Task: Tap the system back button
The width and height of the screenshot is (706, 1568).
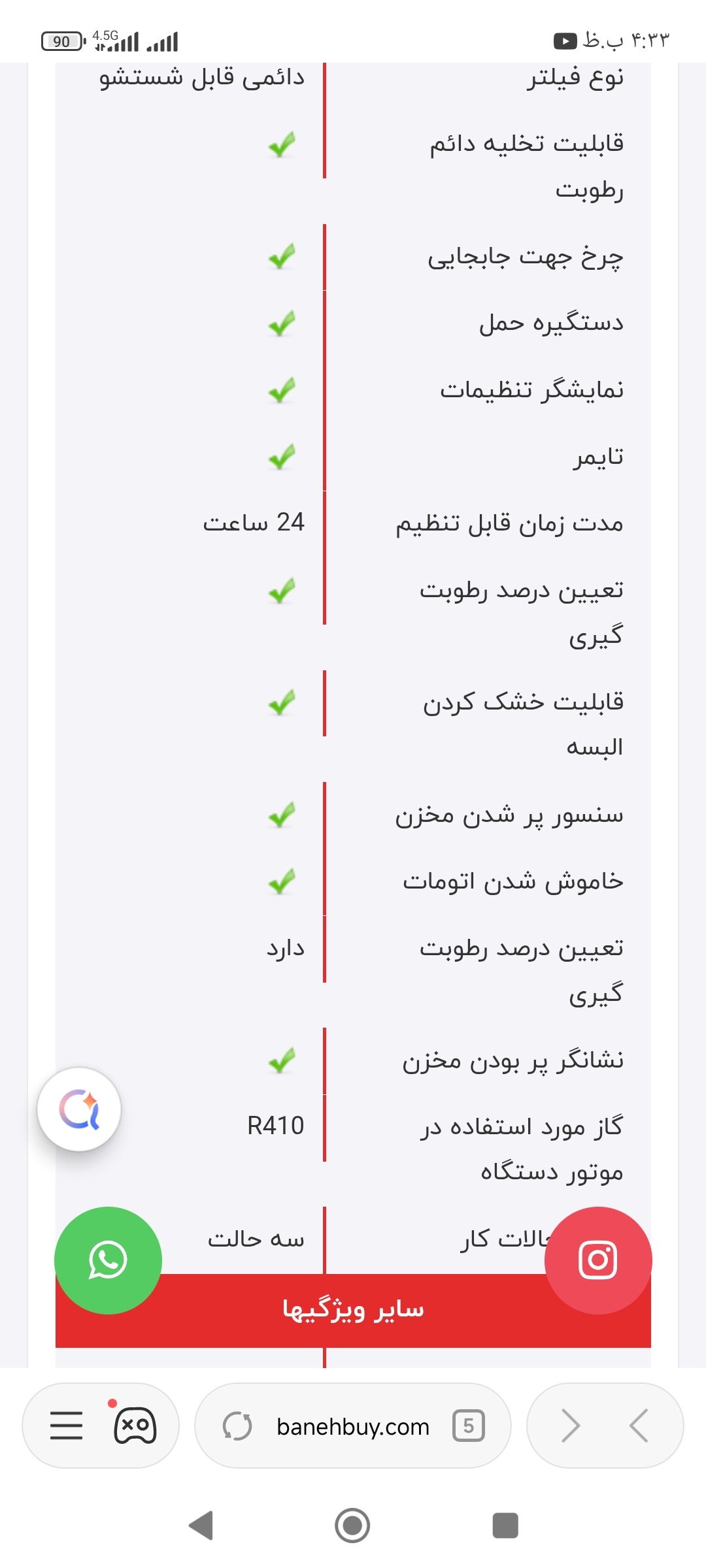Action: click(x=201, y=1526)
